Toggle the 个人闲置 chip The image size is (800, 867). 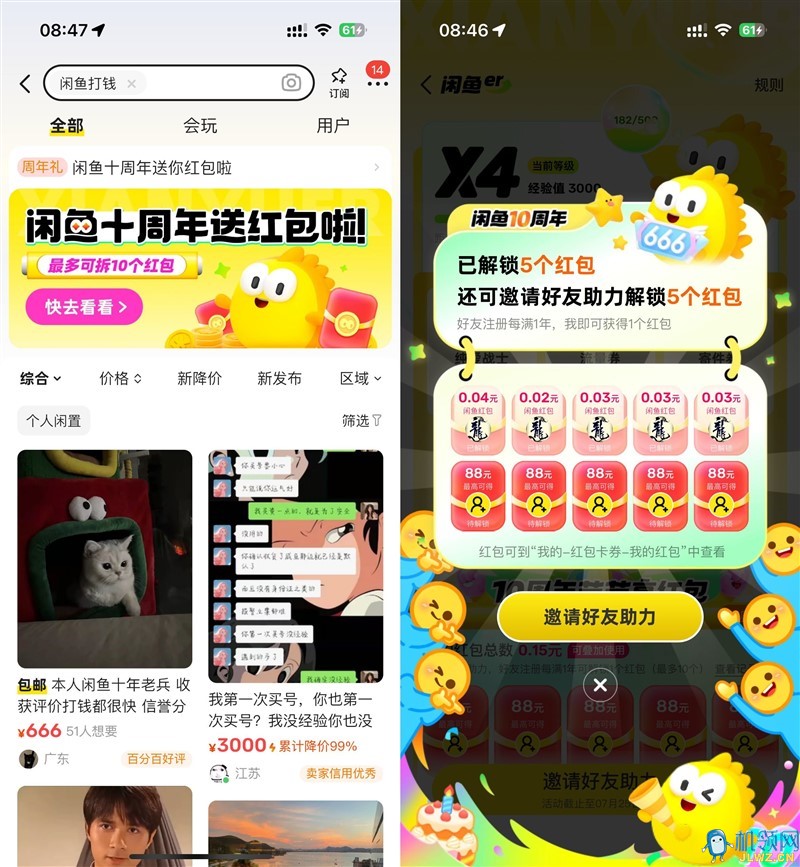coord(53,421)
